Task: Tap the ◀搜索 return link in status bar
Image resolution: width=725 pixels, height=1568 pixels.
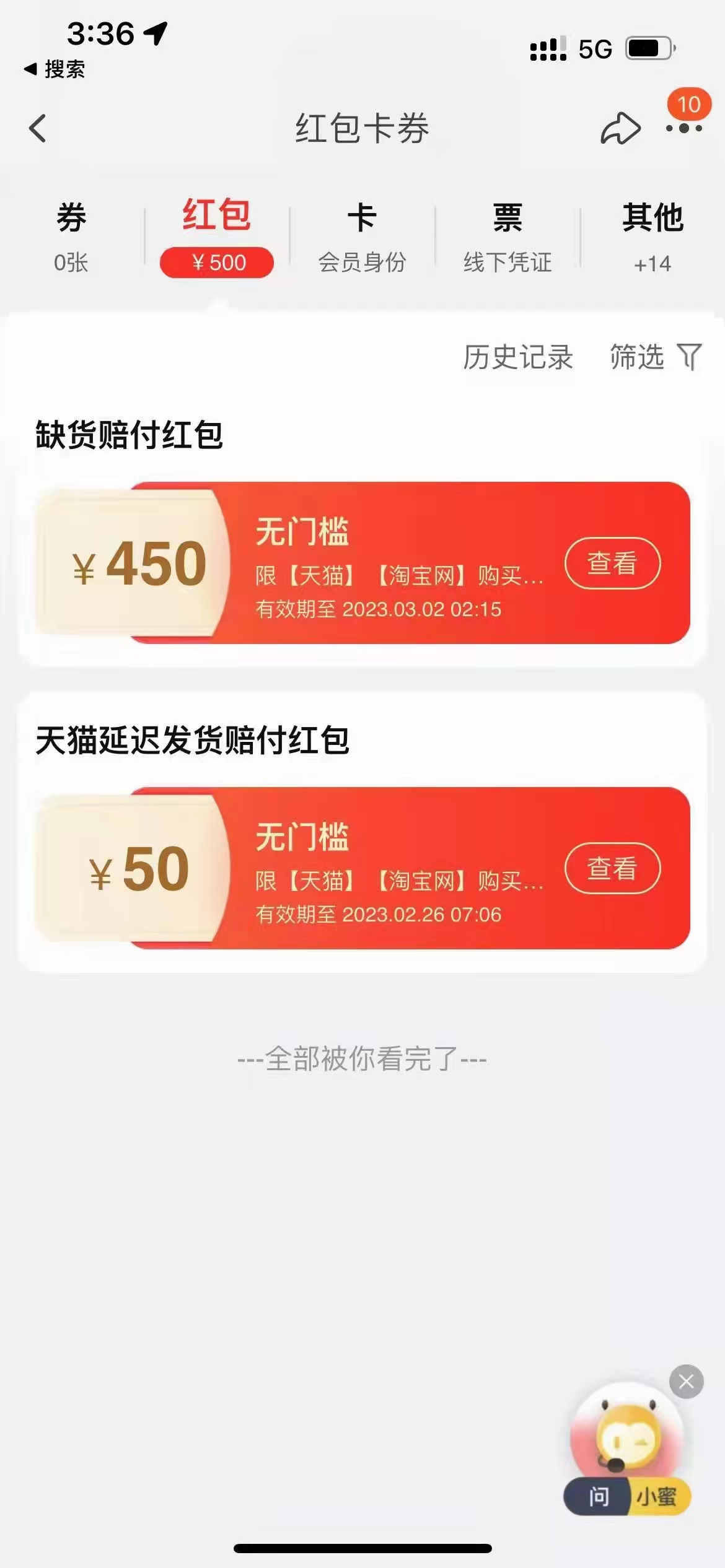Action: click(56, 70)
